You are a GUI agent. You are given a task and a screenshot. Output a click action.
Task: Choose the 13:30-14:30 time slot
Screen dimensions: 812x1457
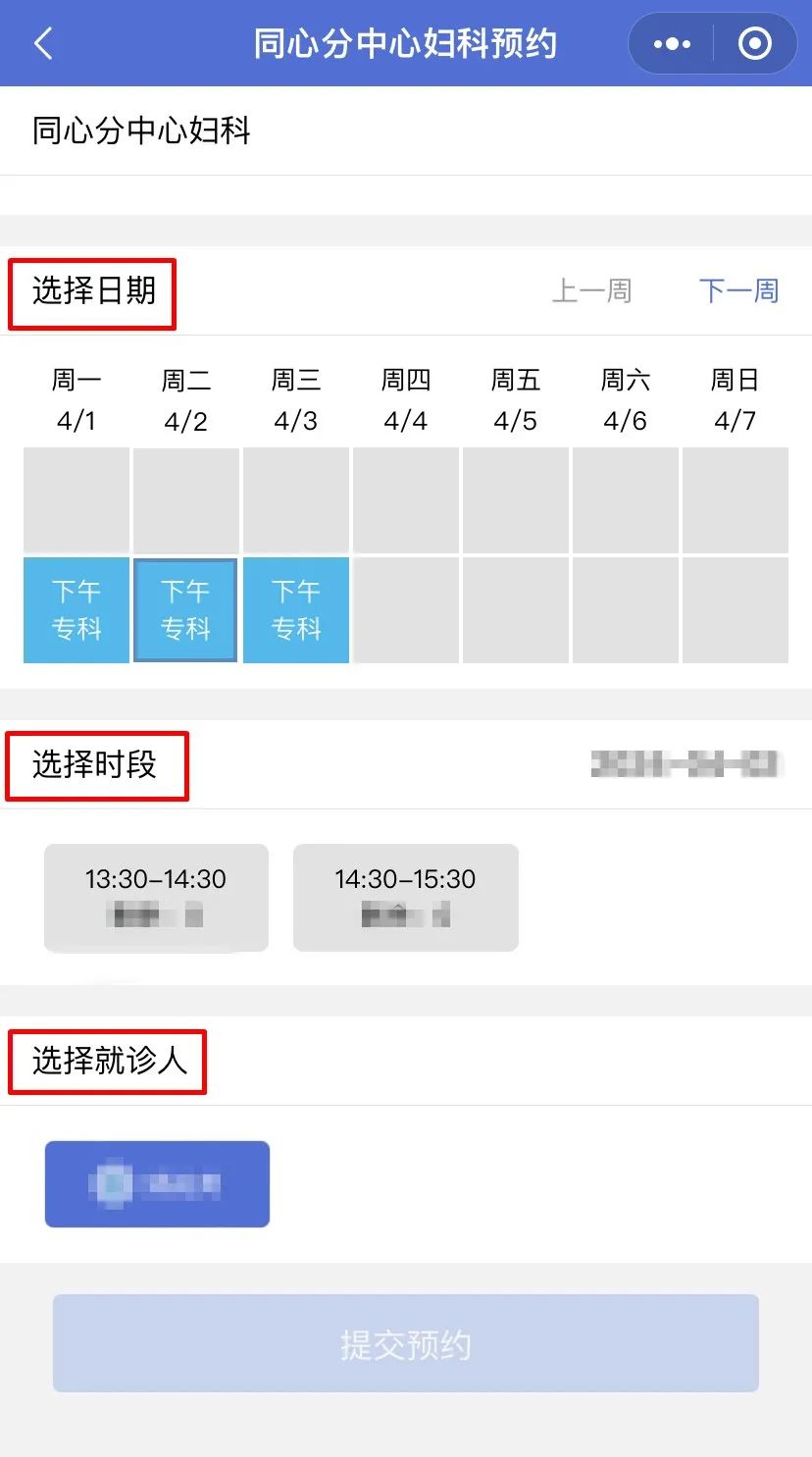(x=156, y=897)
